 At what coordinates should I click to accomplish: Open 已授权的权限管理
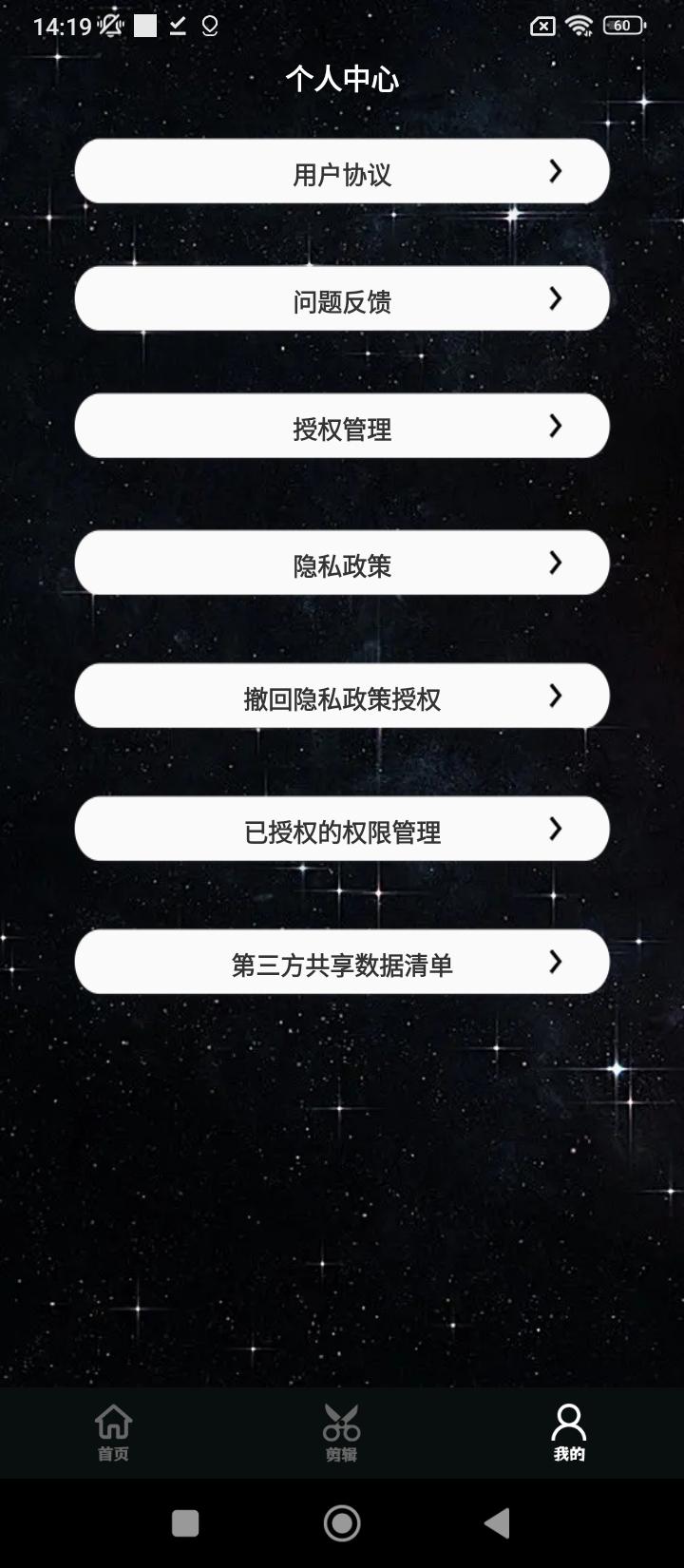(342, 830)
